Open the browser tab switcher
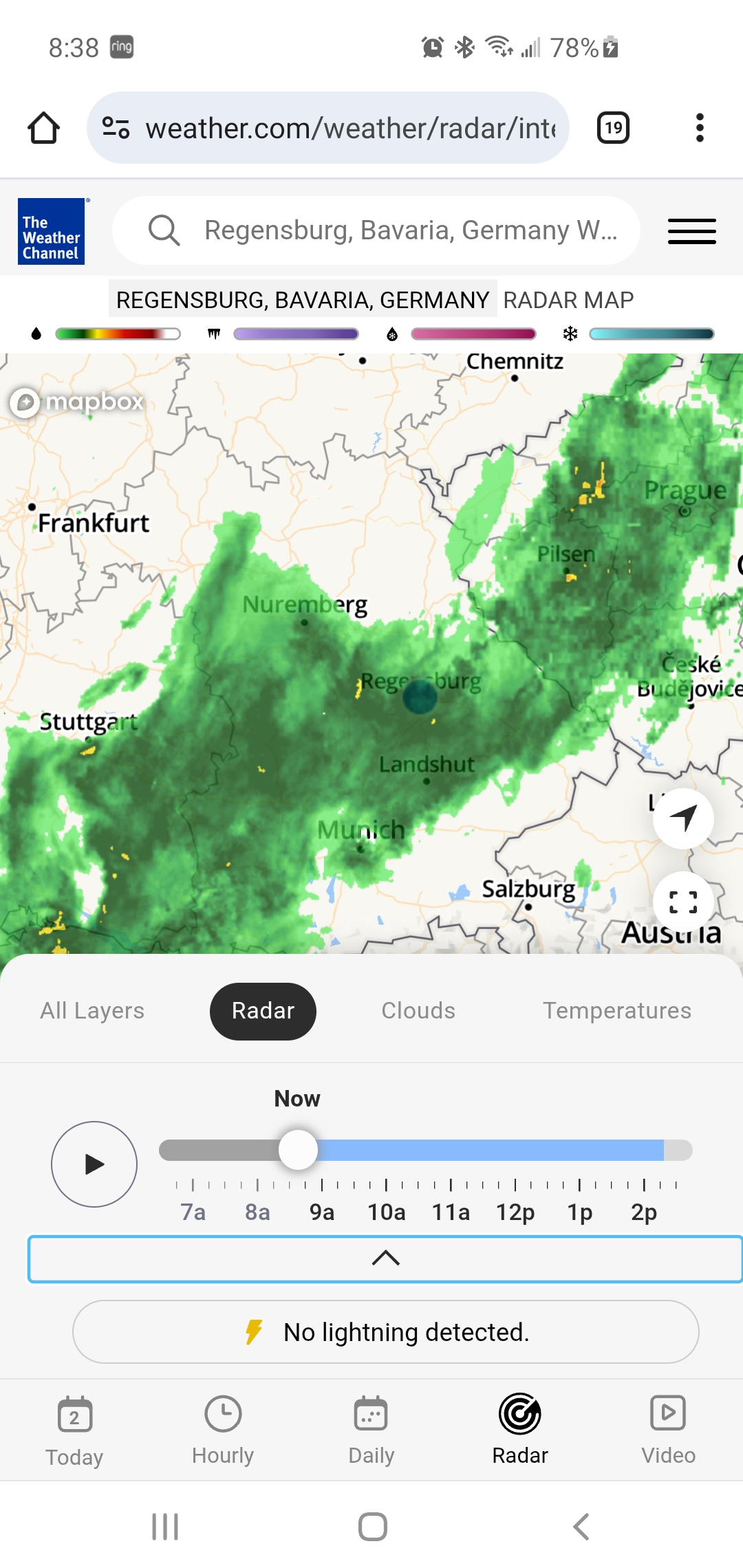The width and height of the screenshot is (743, 1568). pos(613,128)
